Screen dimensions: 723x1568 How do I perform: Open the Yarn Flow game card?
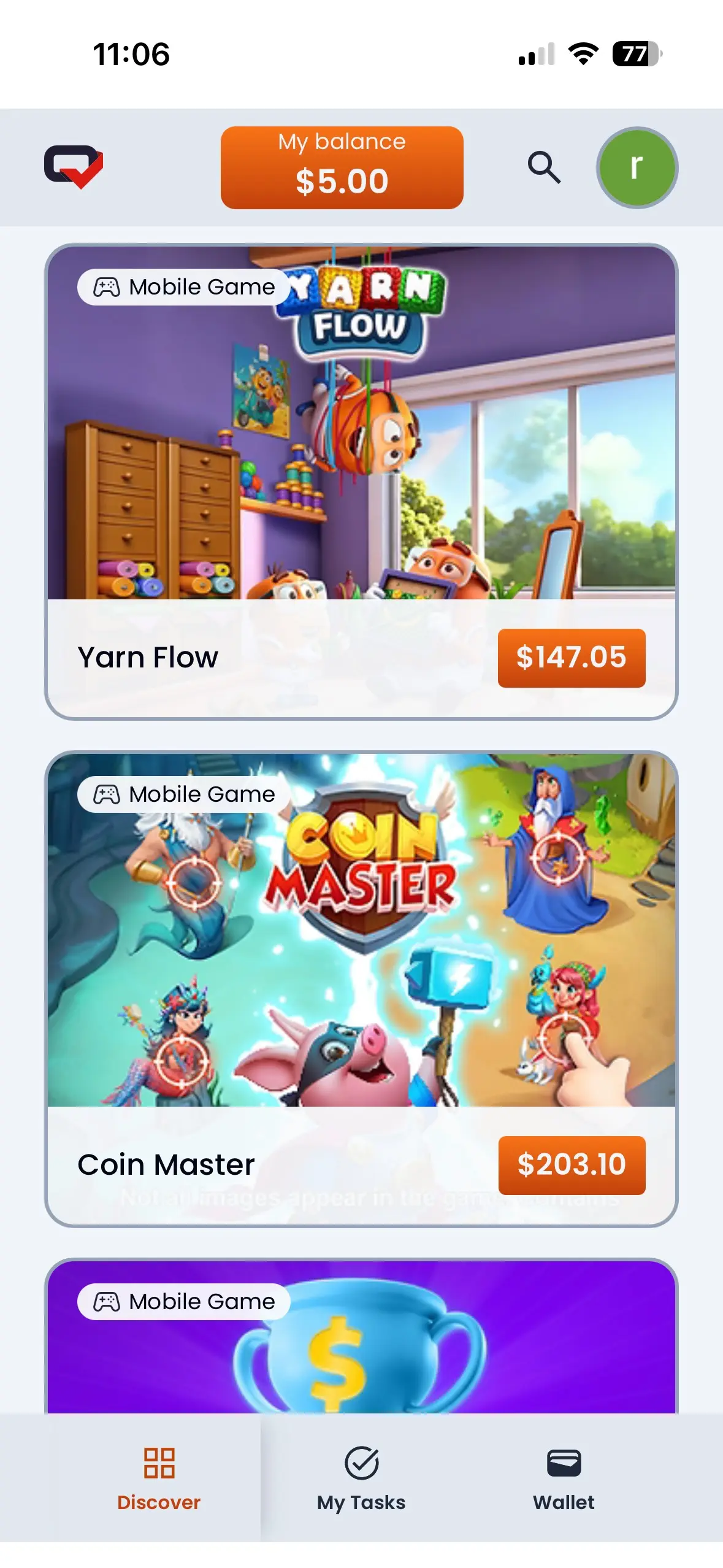click(x=361, y=429)
